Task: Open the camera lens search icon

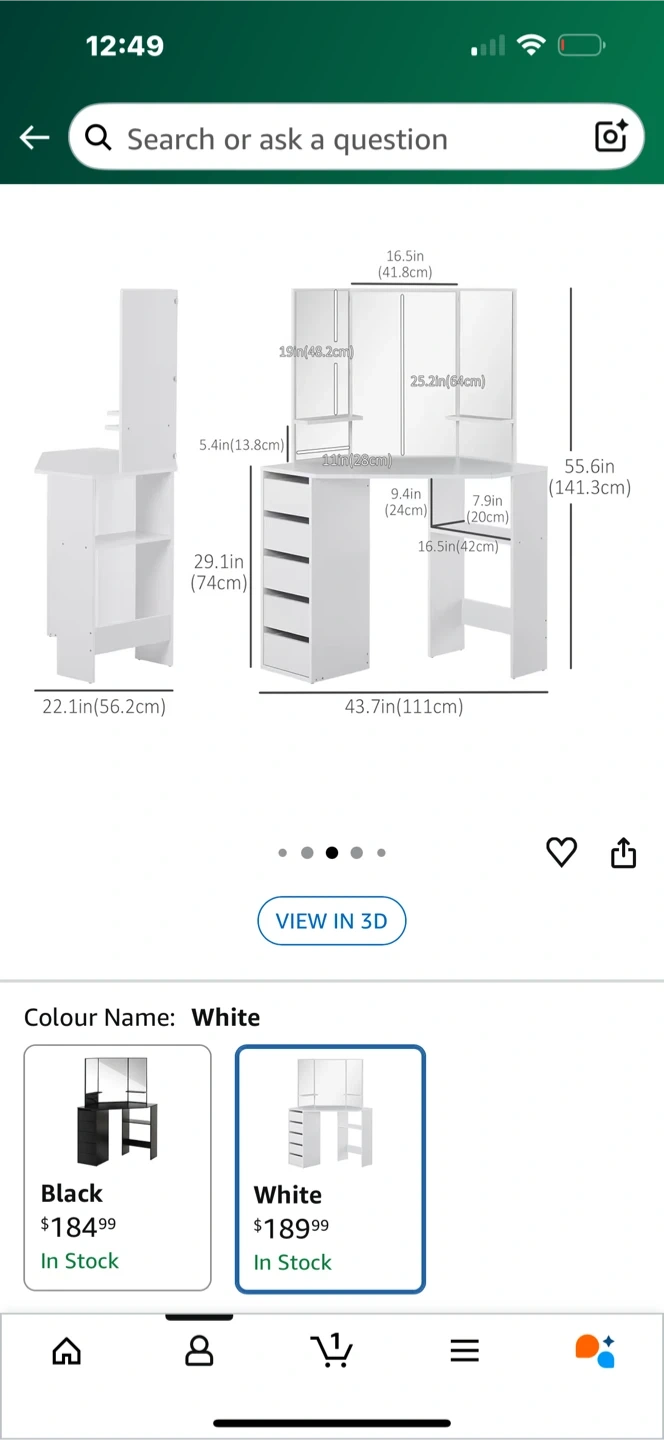Action: (x=611, y=136)
